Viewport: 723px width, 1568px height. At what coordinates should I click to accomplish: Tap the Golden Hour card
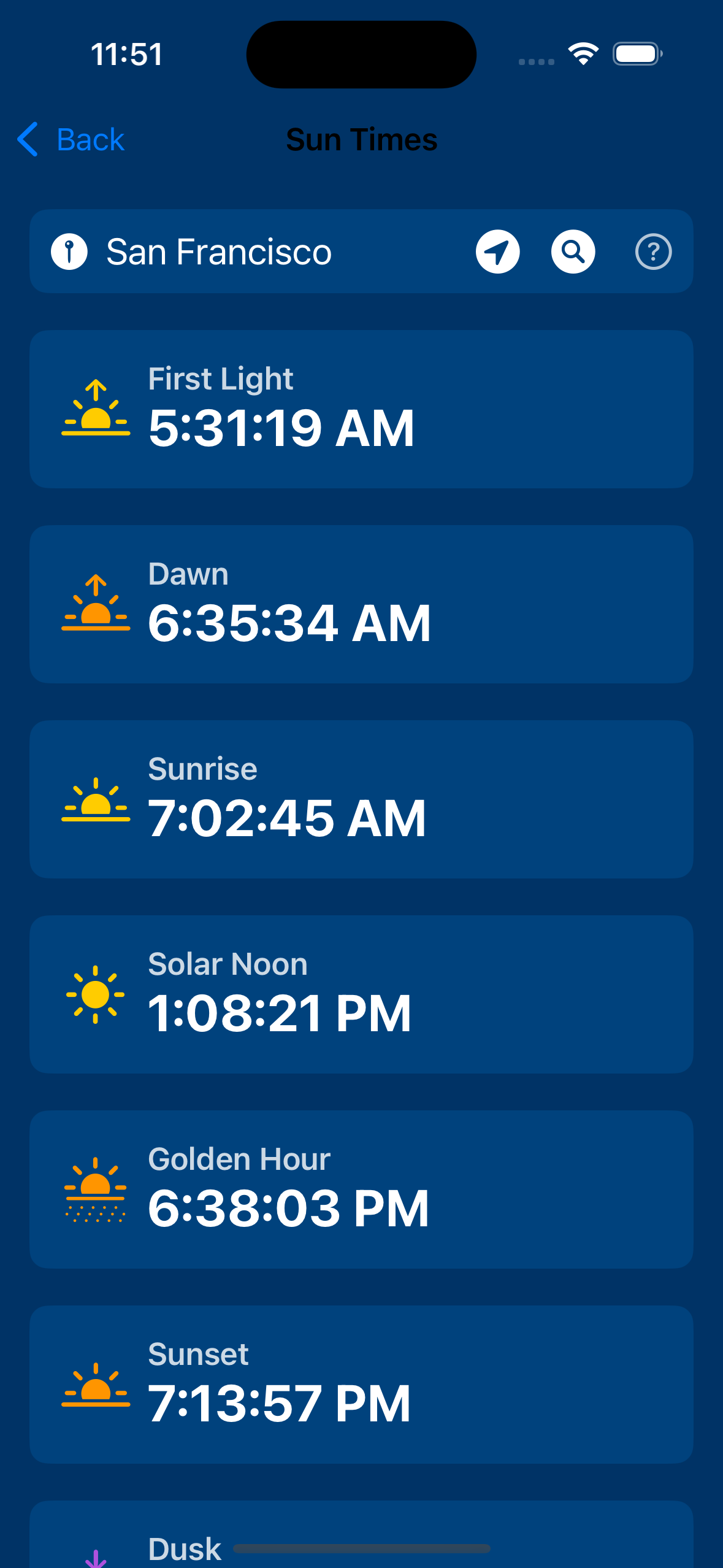361,1189
